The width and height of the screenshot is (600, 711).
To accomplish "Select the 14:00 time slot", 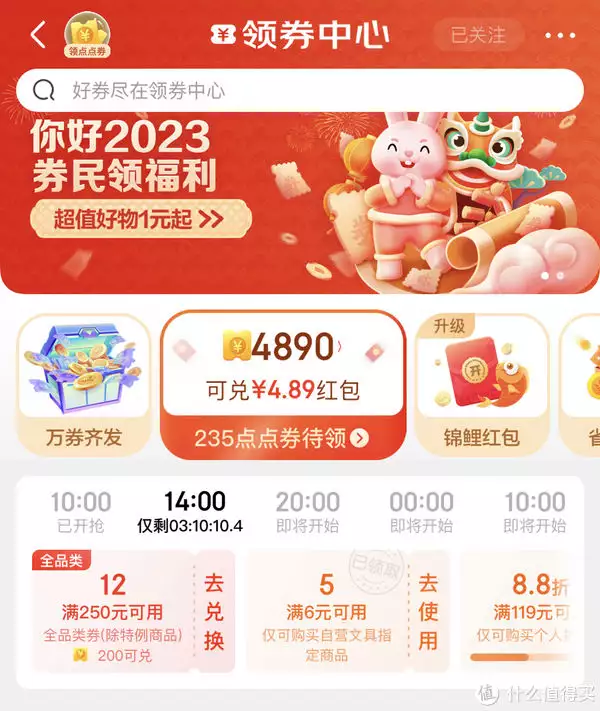I will (x=194, y=510).
